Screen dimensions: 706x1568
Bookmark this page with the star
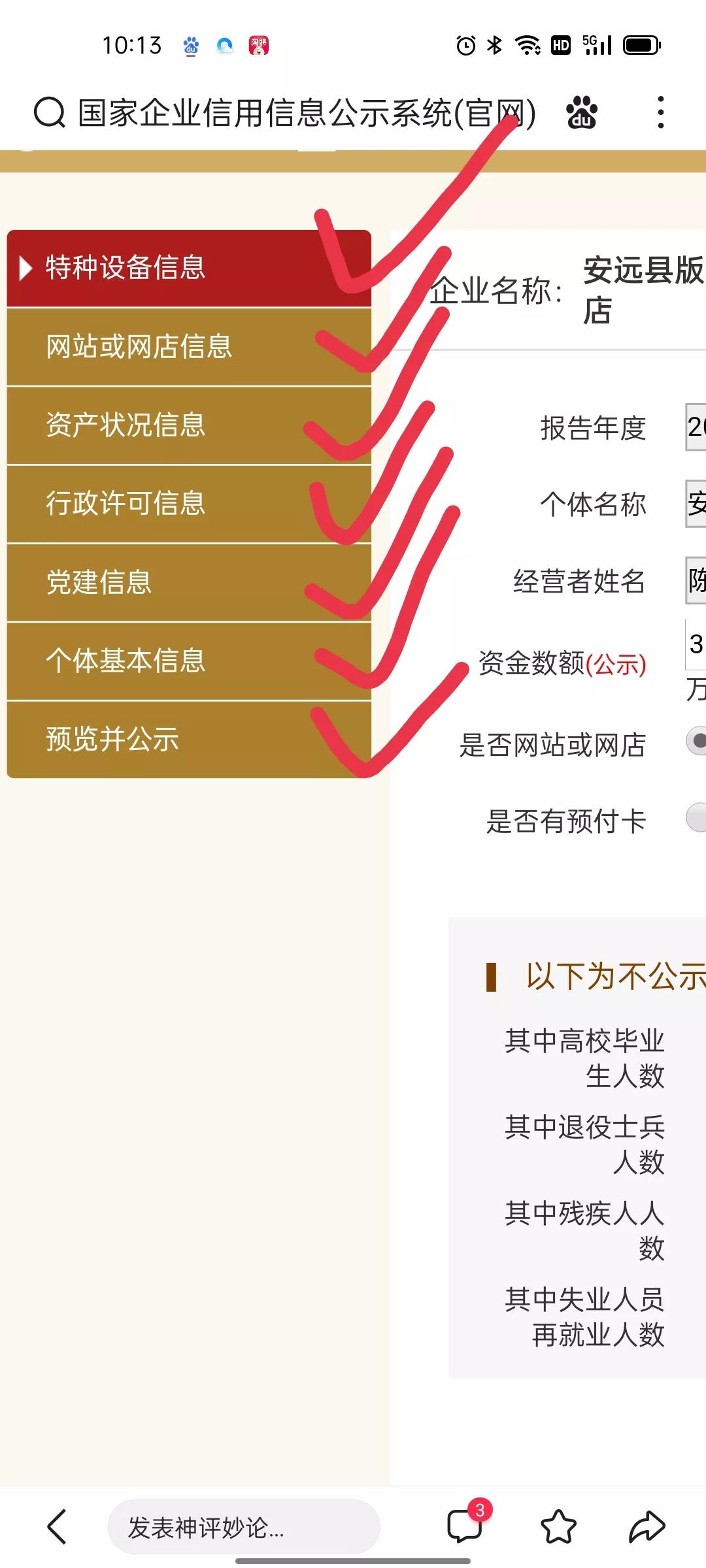(559, 1526)
